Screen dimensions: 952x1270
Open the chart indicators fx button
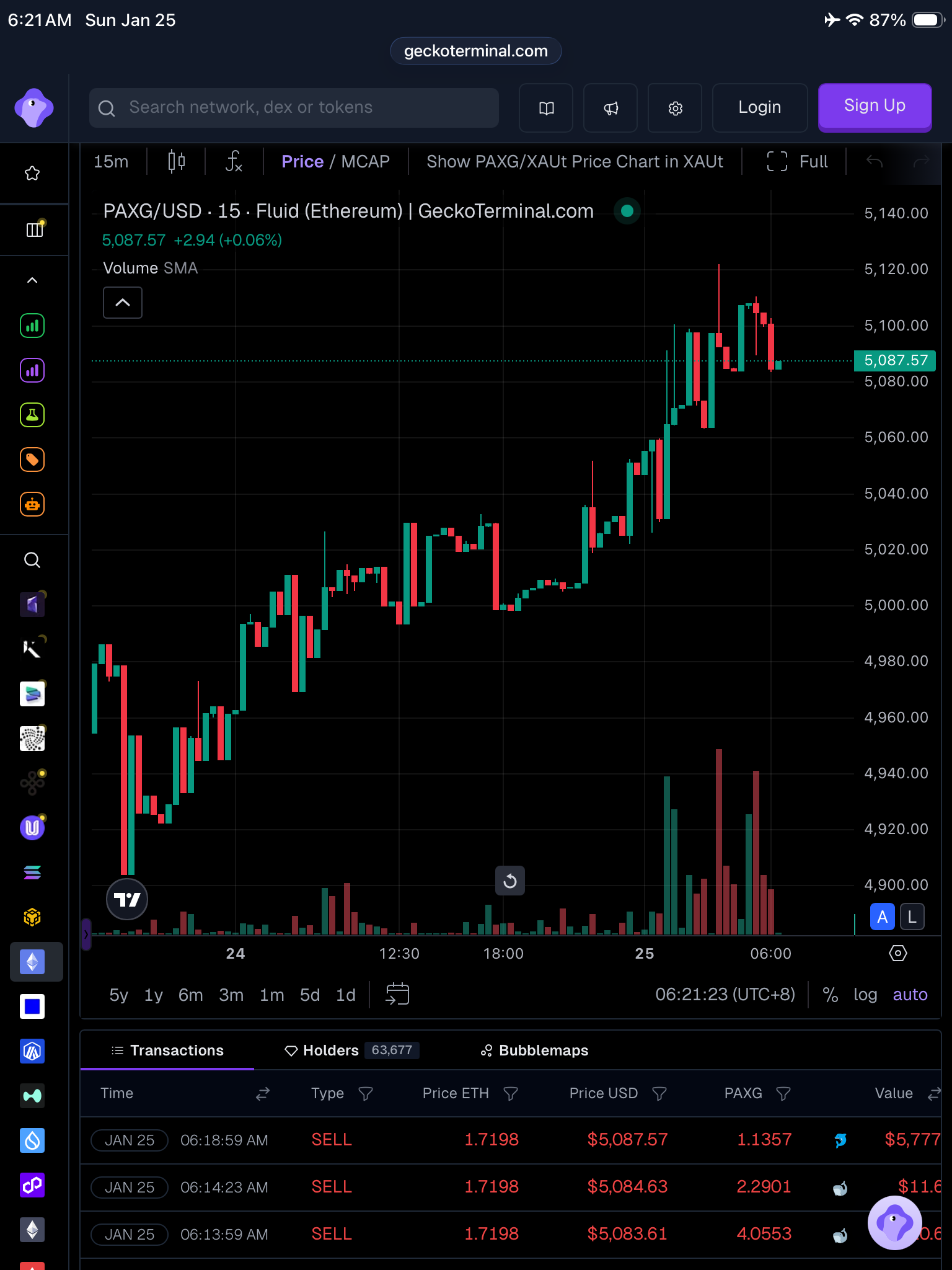(x=234, y=162)
